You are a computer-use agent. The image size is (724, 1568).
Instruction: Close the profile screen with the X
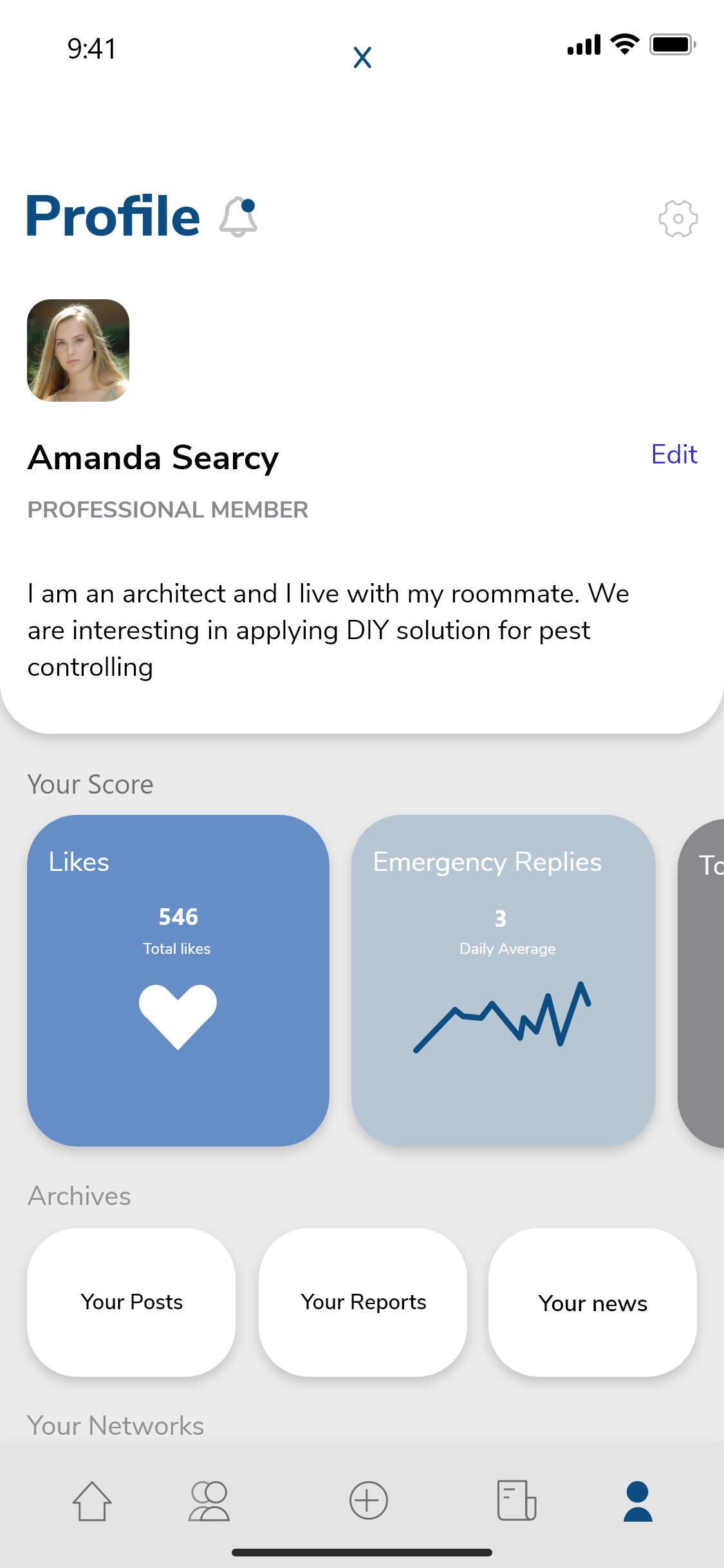pyautogui.click(x=362, y=58)
